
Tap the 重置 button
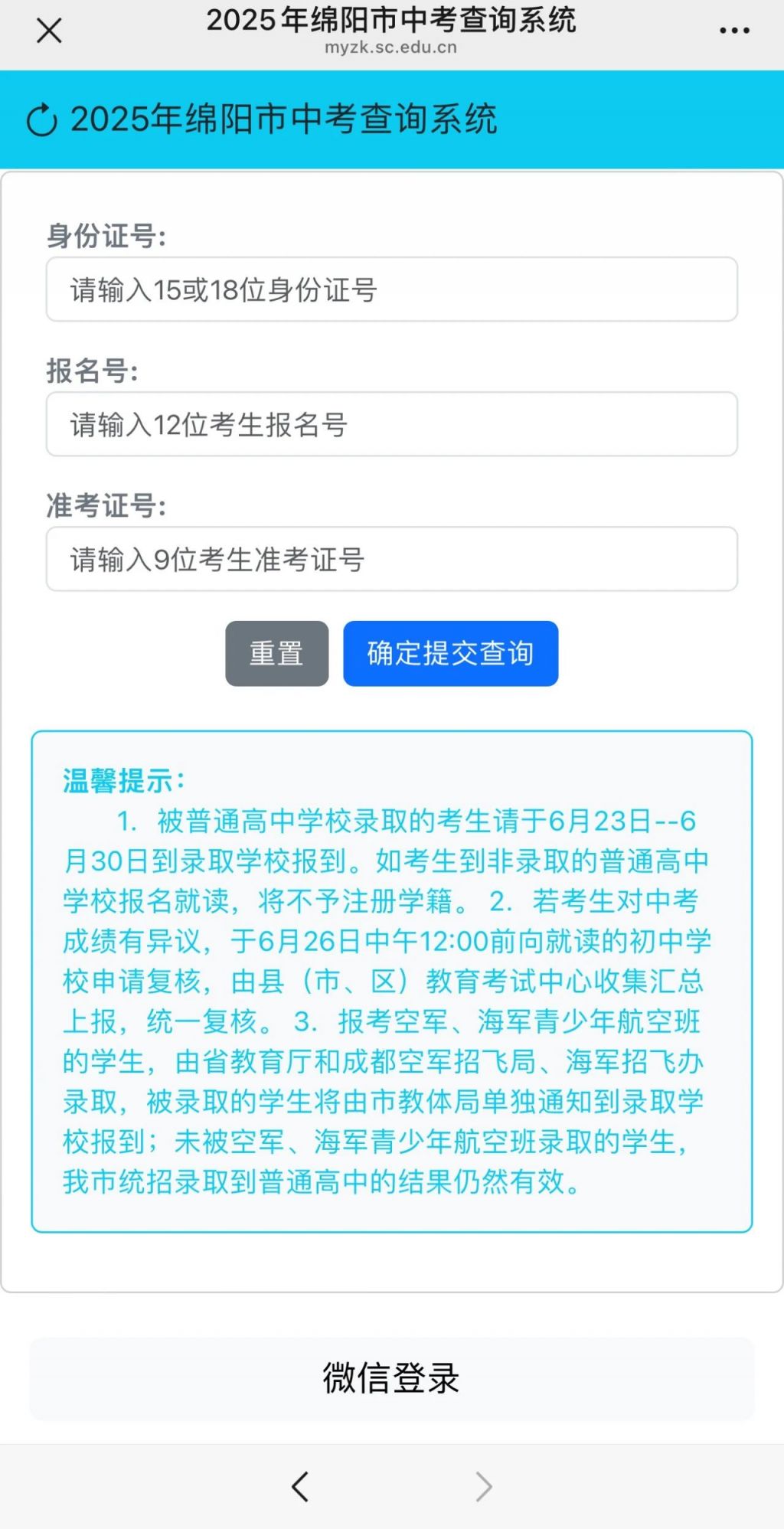(x=277, y=654)
